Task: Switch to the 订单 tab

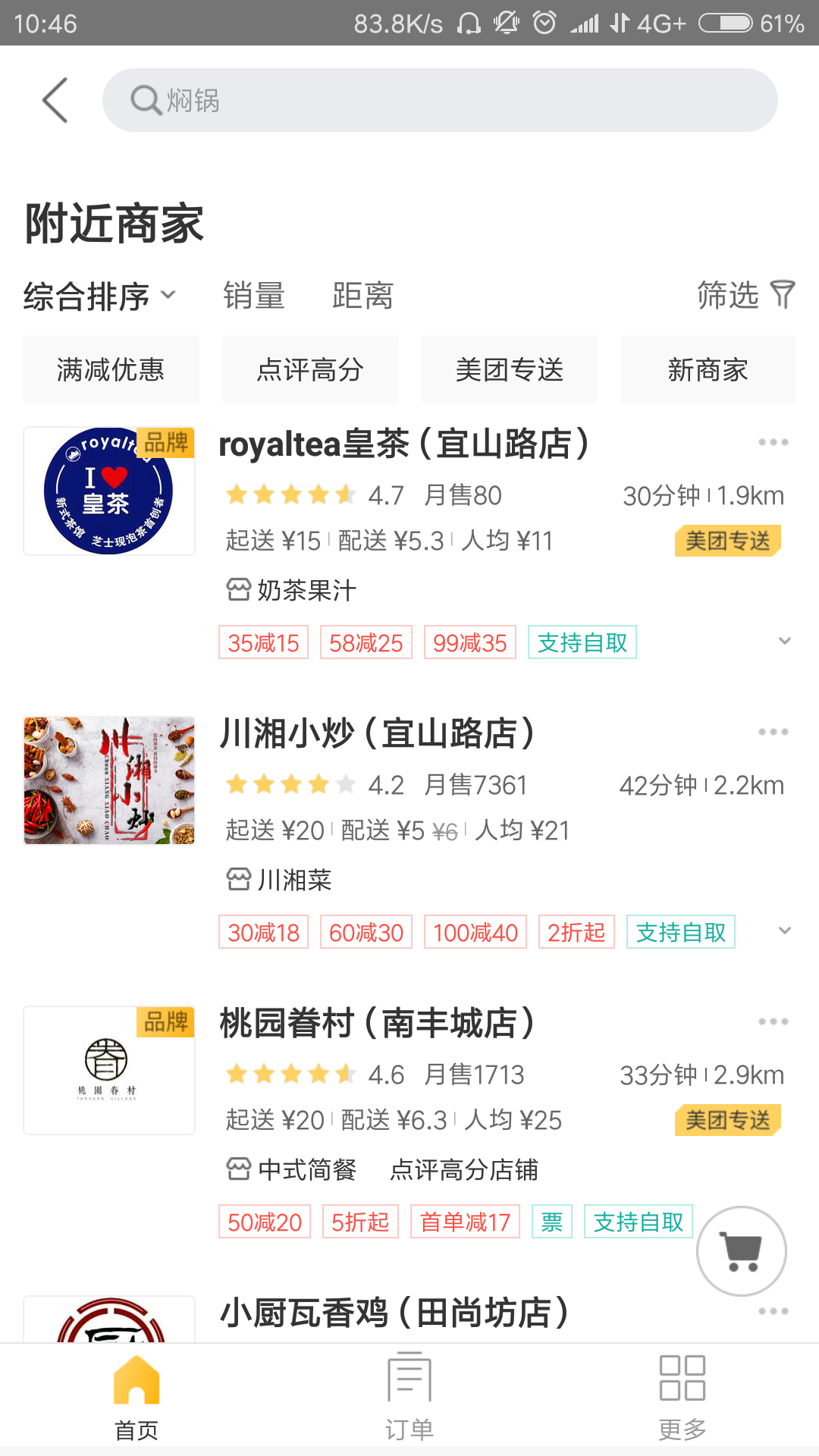Action: 409,1395
